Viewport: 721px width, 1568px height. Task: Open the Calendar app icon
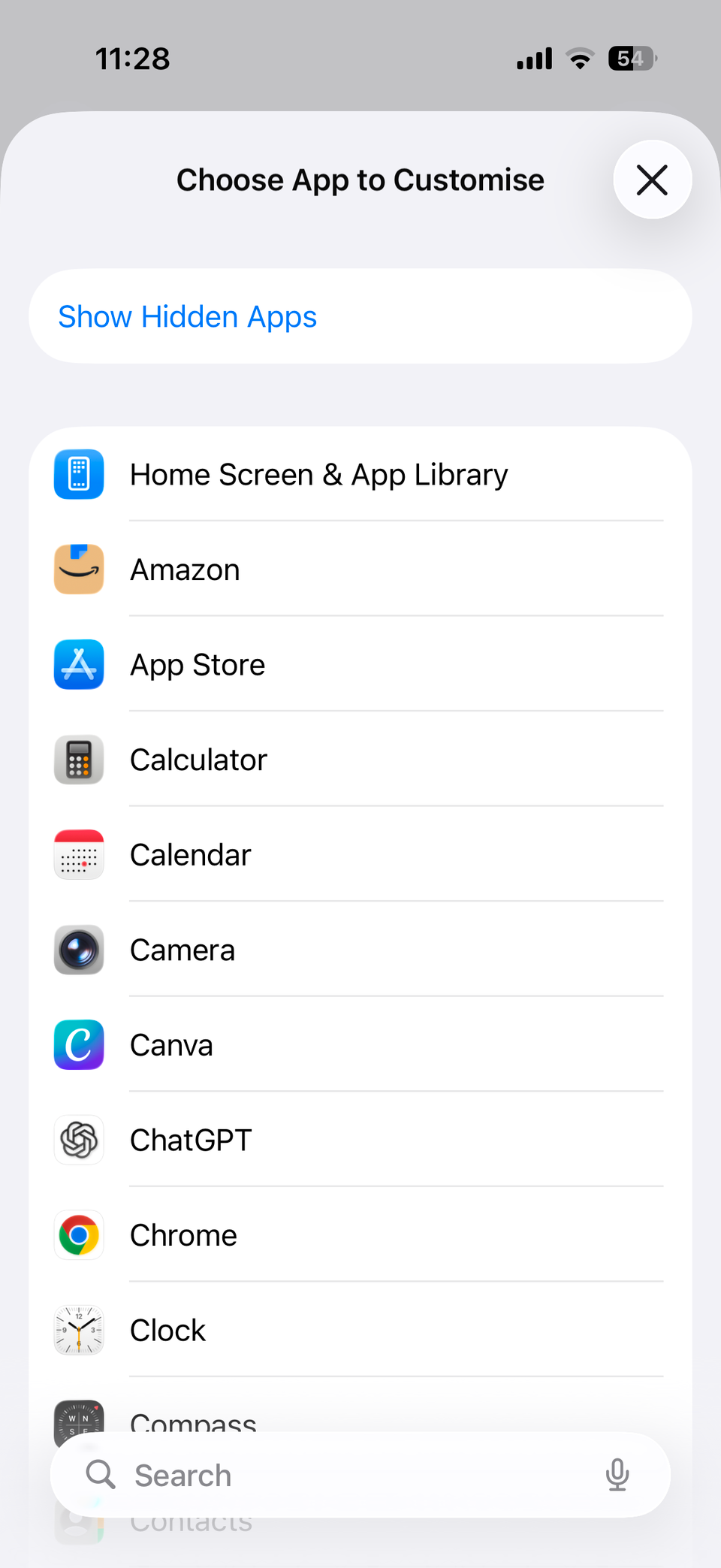tap(78, 854)
